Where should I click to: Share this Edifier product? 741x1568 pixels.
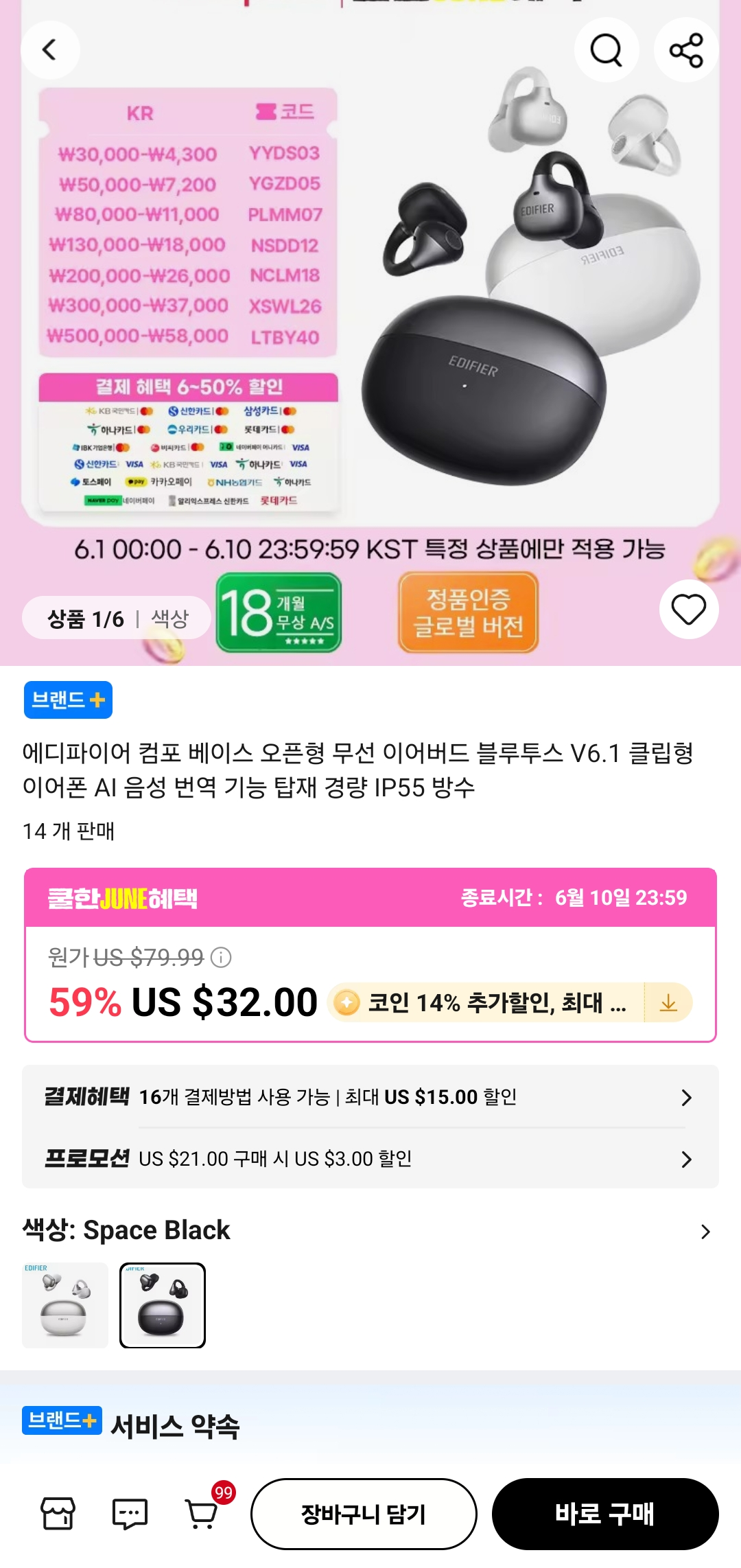[x=686, y=50]
